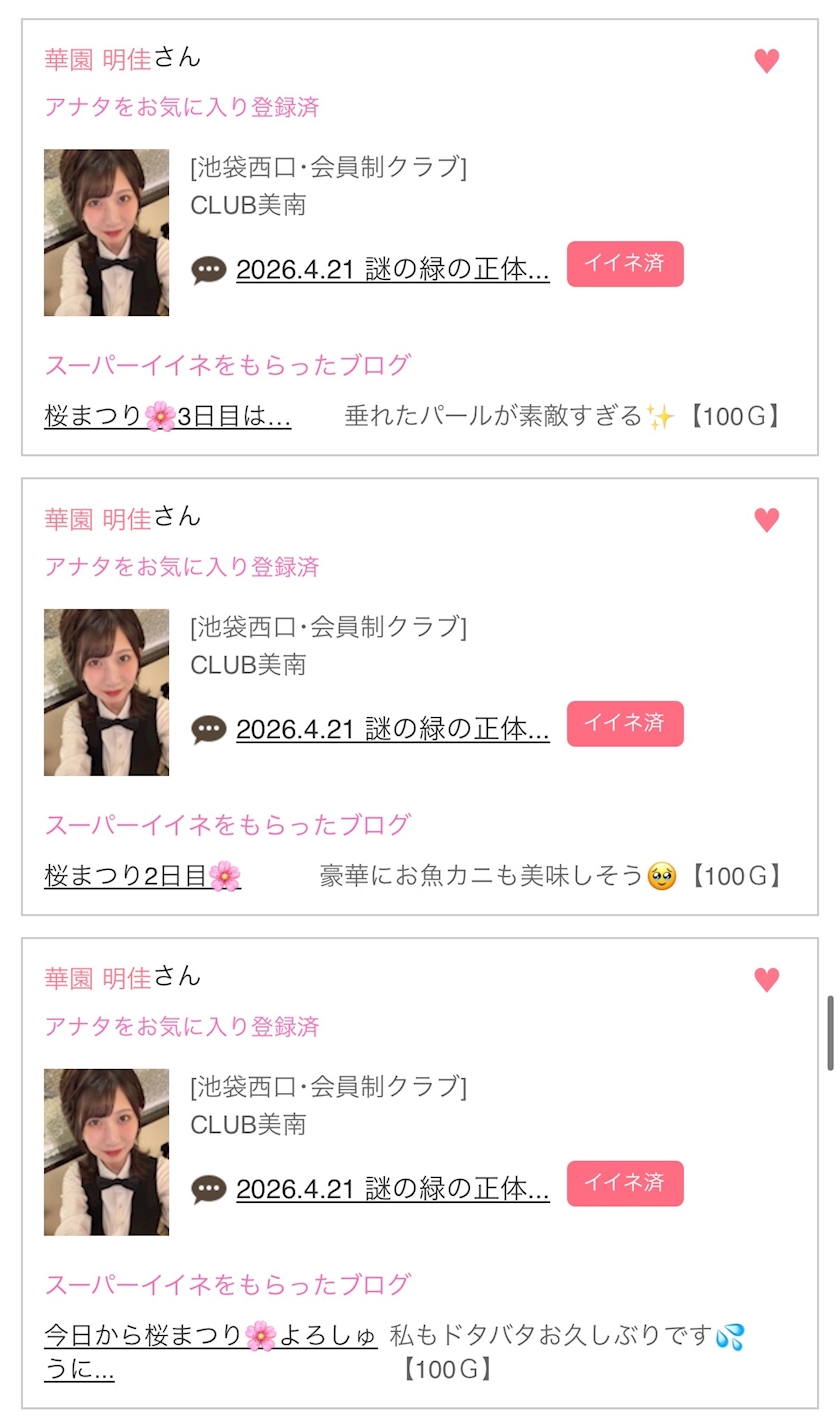840x1424 pixels.
Task: Tap イイネ済 button in the 桜まつり🌸3日目は… card
Action: click(624, 264)
